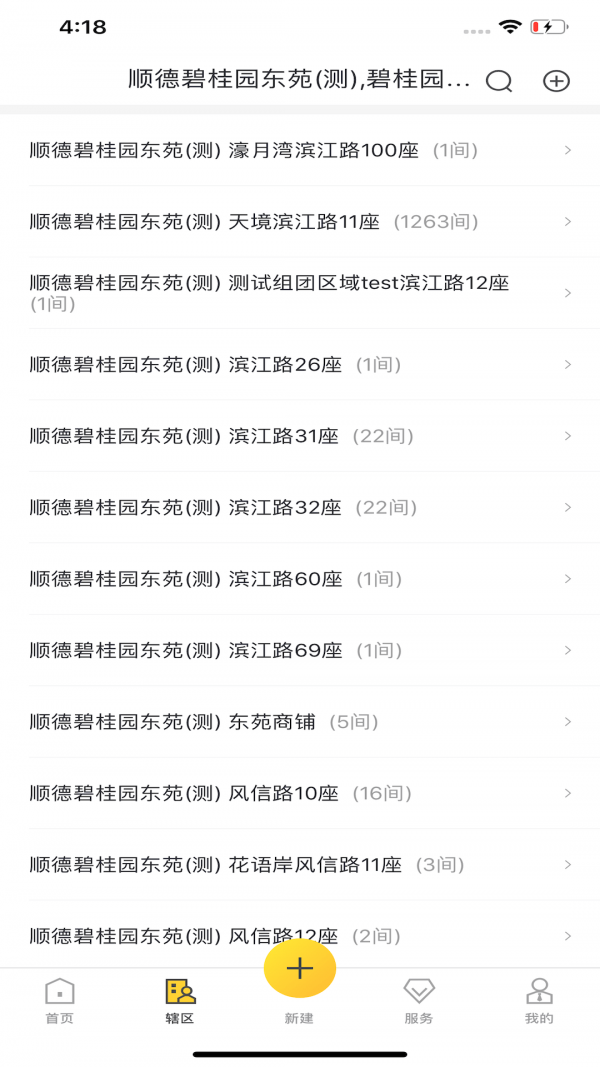
Task: Switch to the 首页 tab
Action: tap(60, 1001)
